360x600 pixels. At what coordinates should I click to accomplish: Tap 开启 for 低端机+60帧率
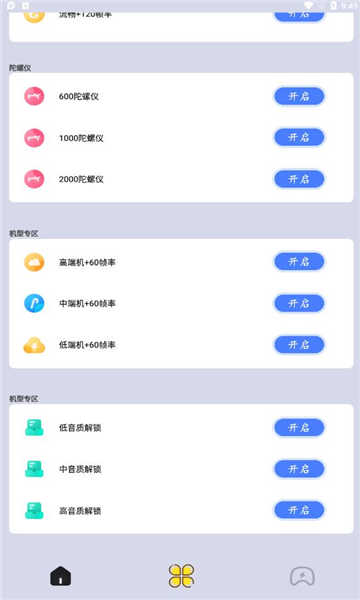(299, 345)
